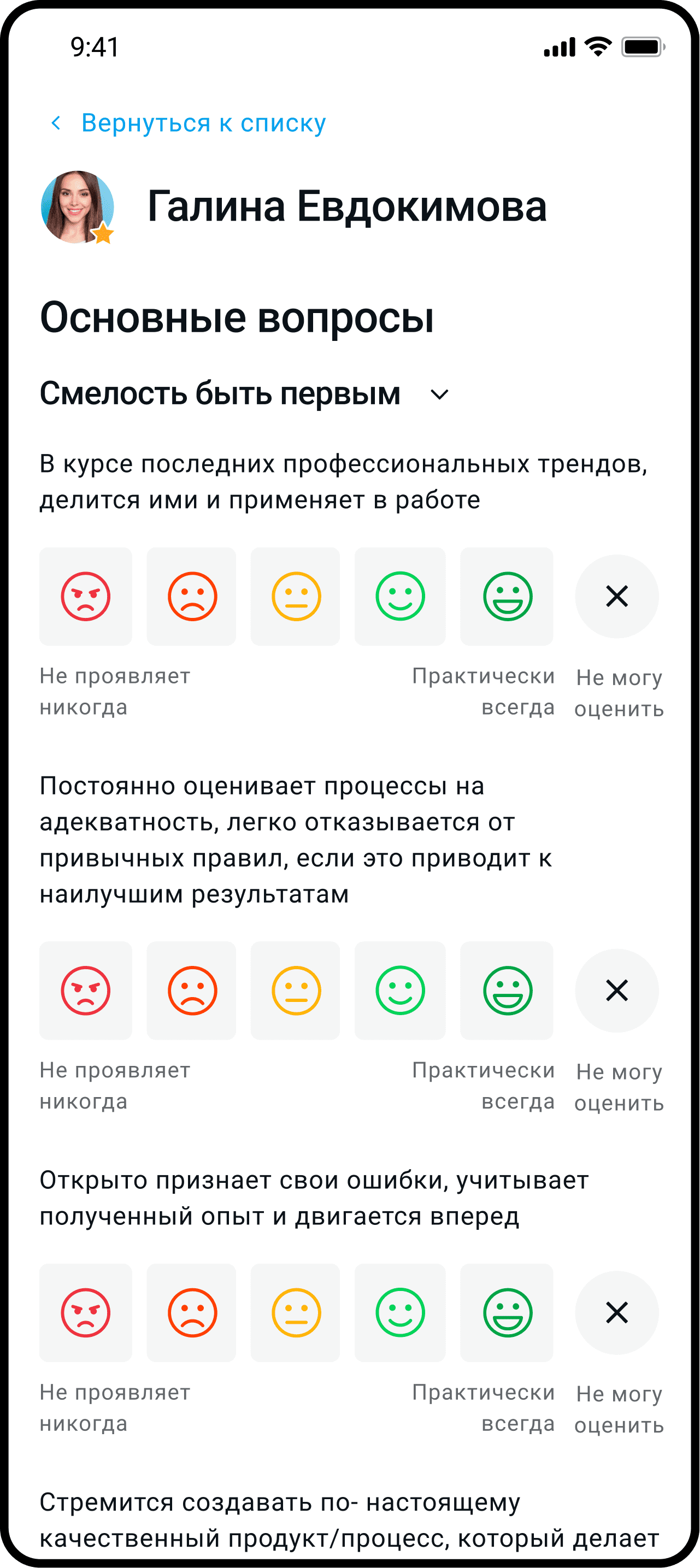Choose neutral face for professional trends question
Screen dimensions: 700x1568
click(x=296, y=596)
